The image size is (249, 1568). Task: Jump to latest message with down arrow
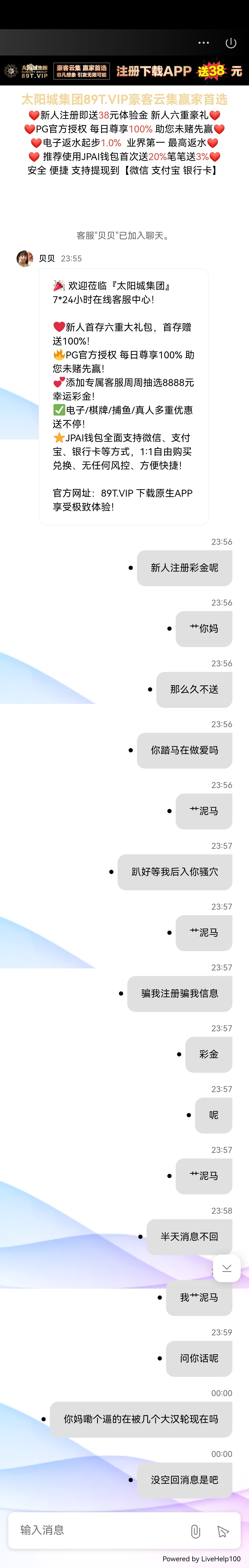click(226, 1268)
